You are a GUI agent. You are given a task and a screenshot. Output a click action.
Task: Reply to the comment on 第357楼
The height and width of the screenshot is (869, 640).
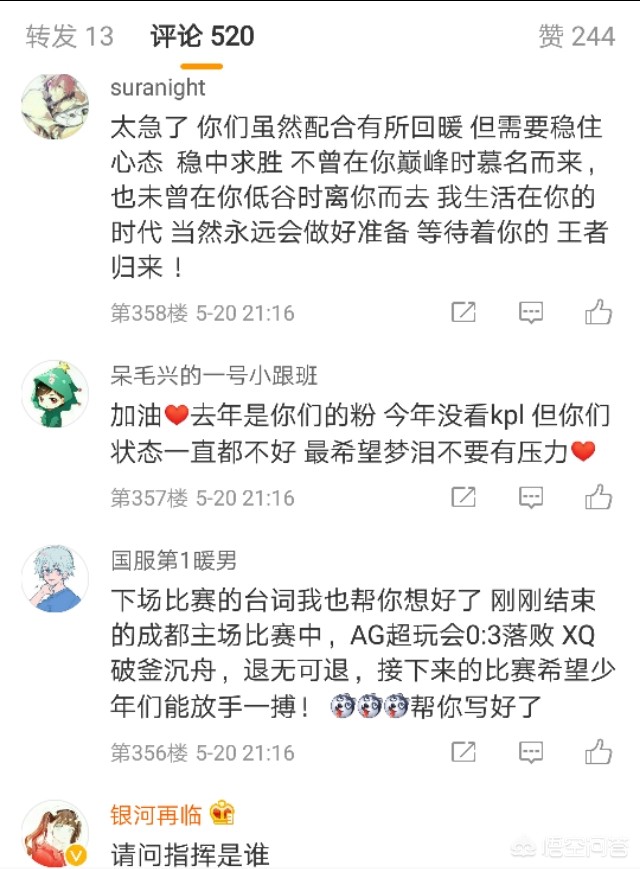531,496
